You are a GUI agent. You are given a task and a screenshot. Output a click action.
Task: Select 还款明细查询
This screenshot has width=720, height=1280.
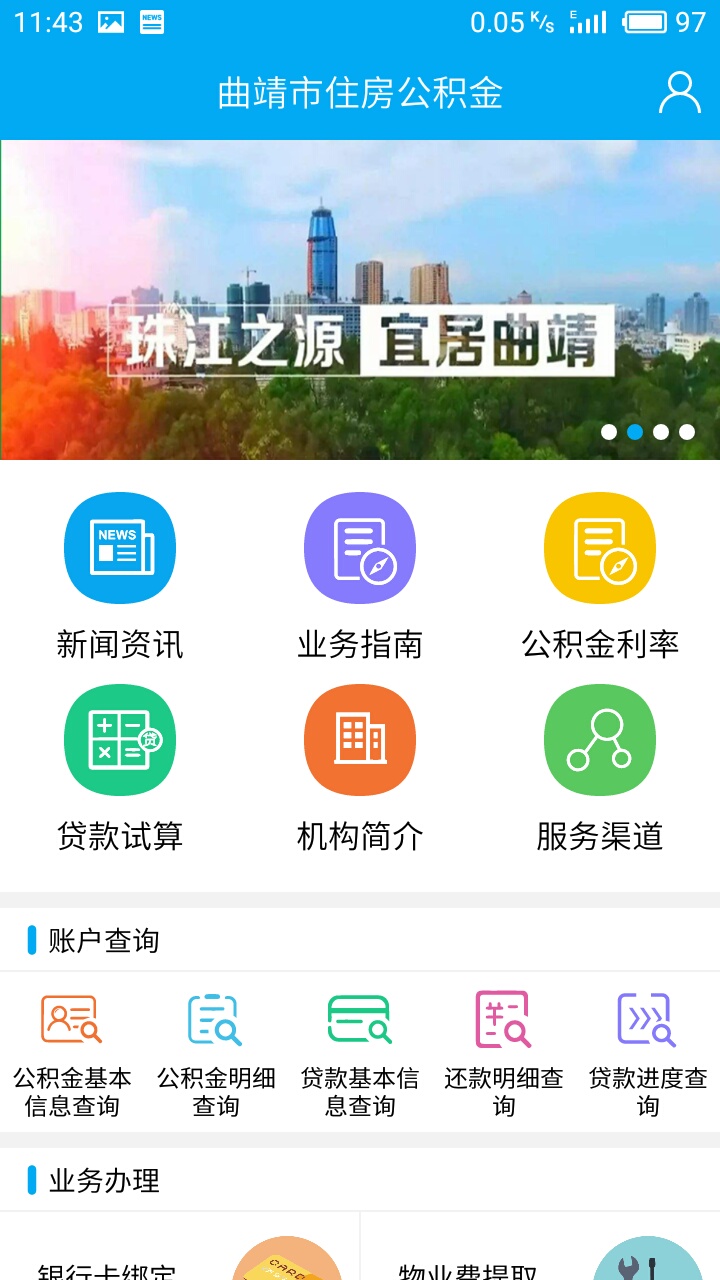click(504, 1050)
